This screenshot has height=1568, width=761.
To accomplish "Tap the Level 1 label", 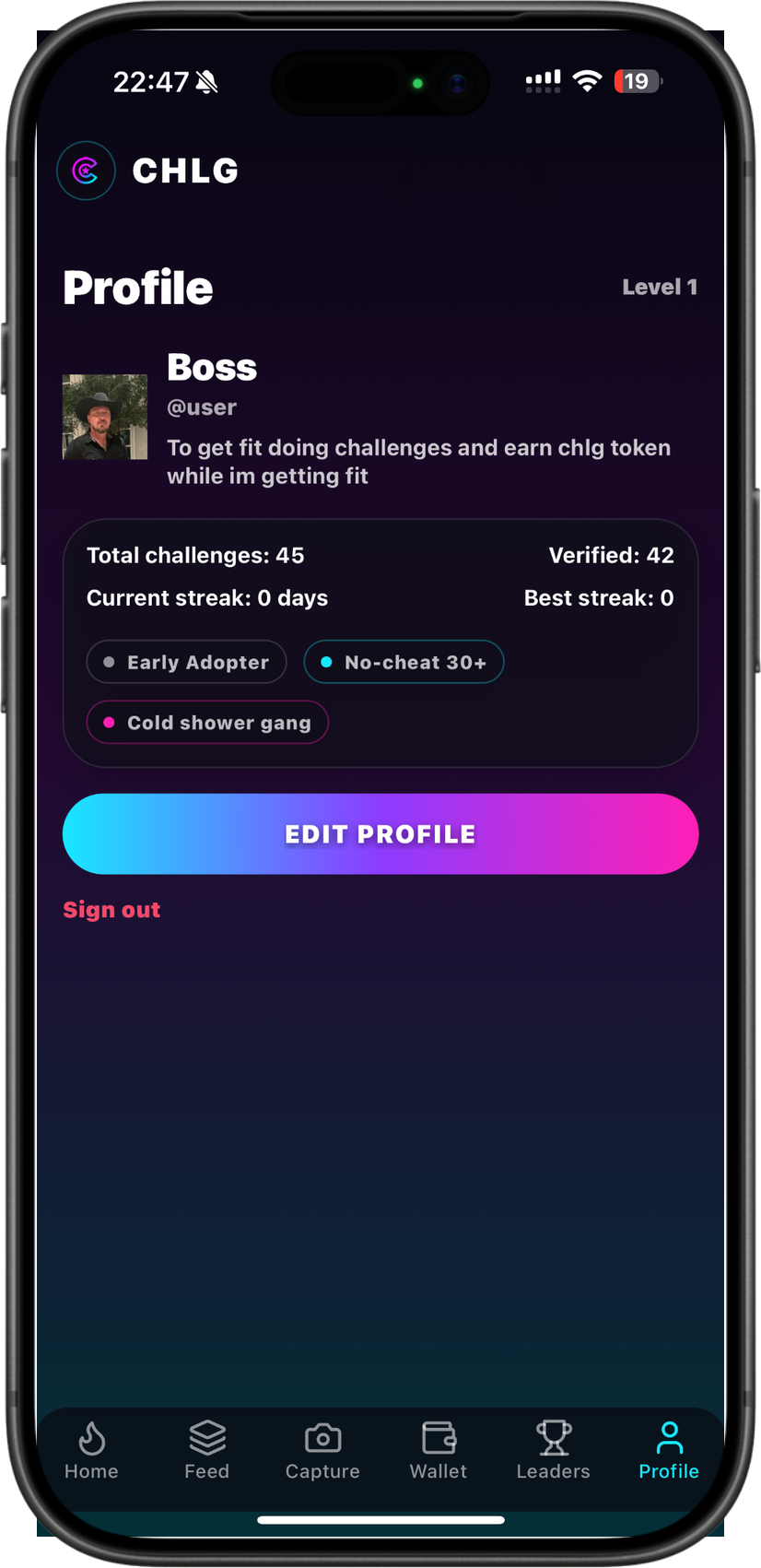I will pyautogui.click(x=660, y=287).
